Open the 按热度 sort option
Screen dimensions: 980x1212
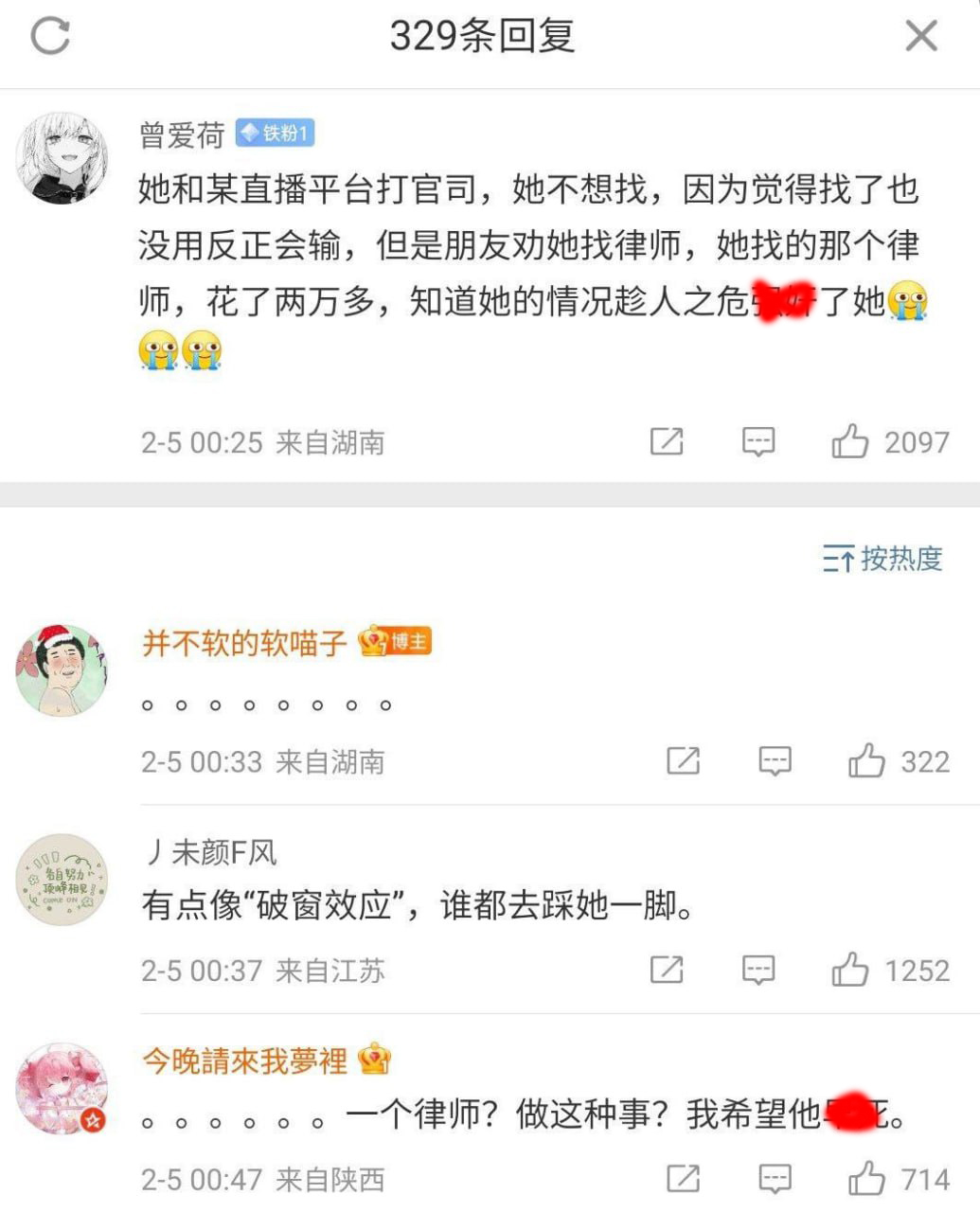[x=902, y=559]
